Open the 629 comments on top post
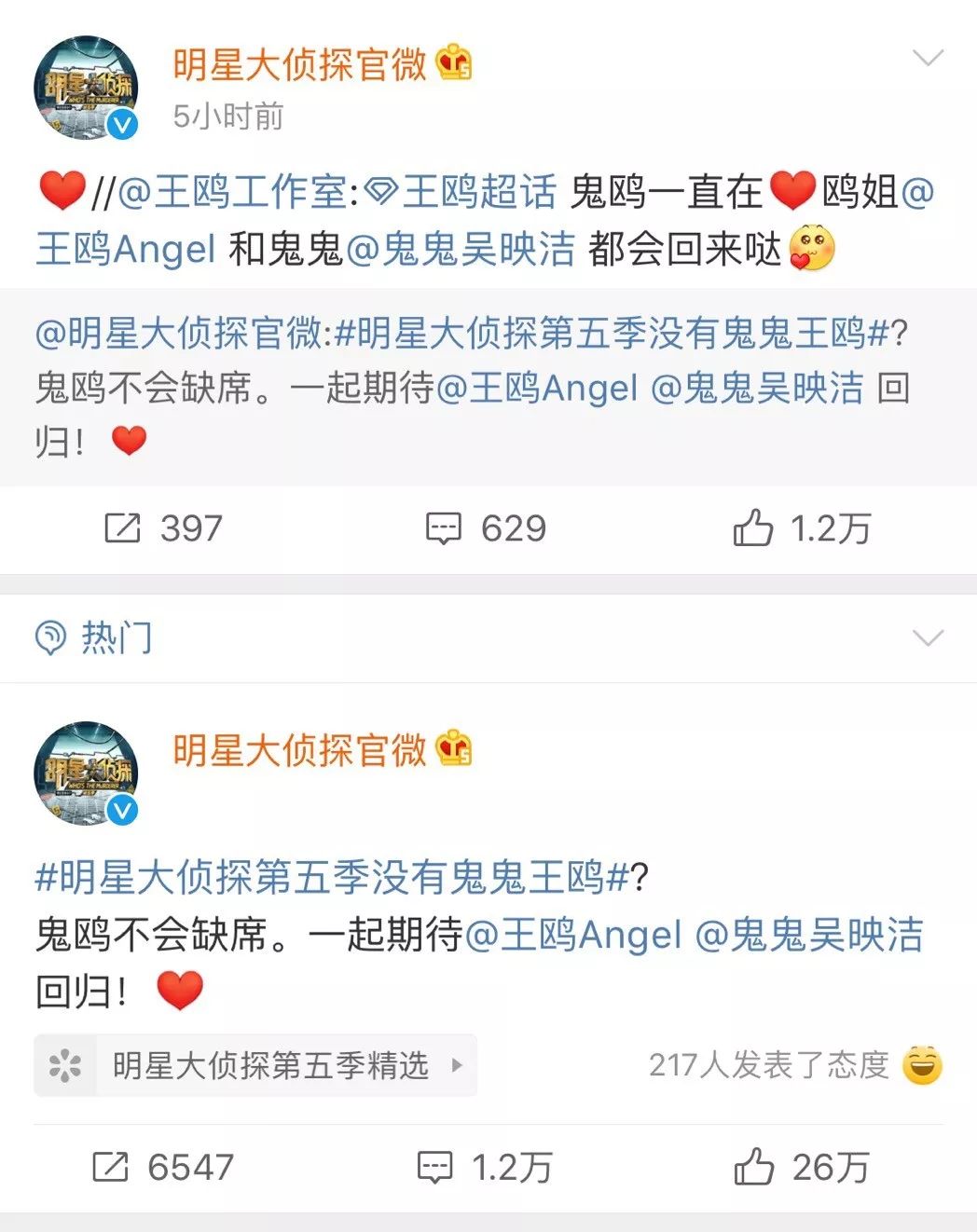The height and width of the screenshot is (1232, 977). click(x=486, y=528)
